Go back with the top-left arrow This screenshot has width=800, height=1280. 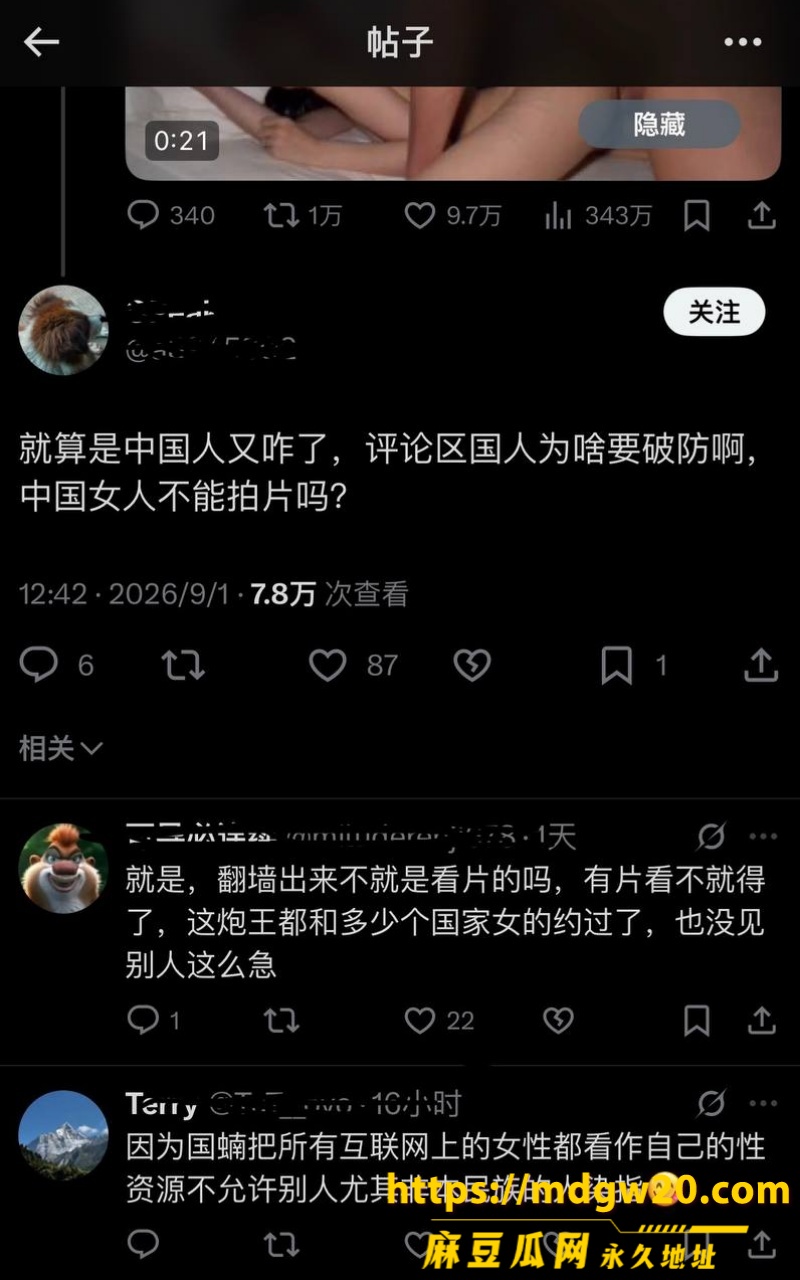[41, 42]
